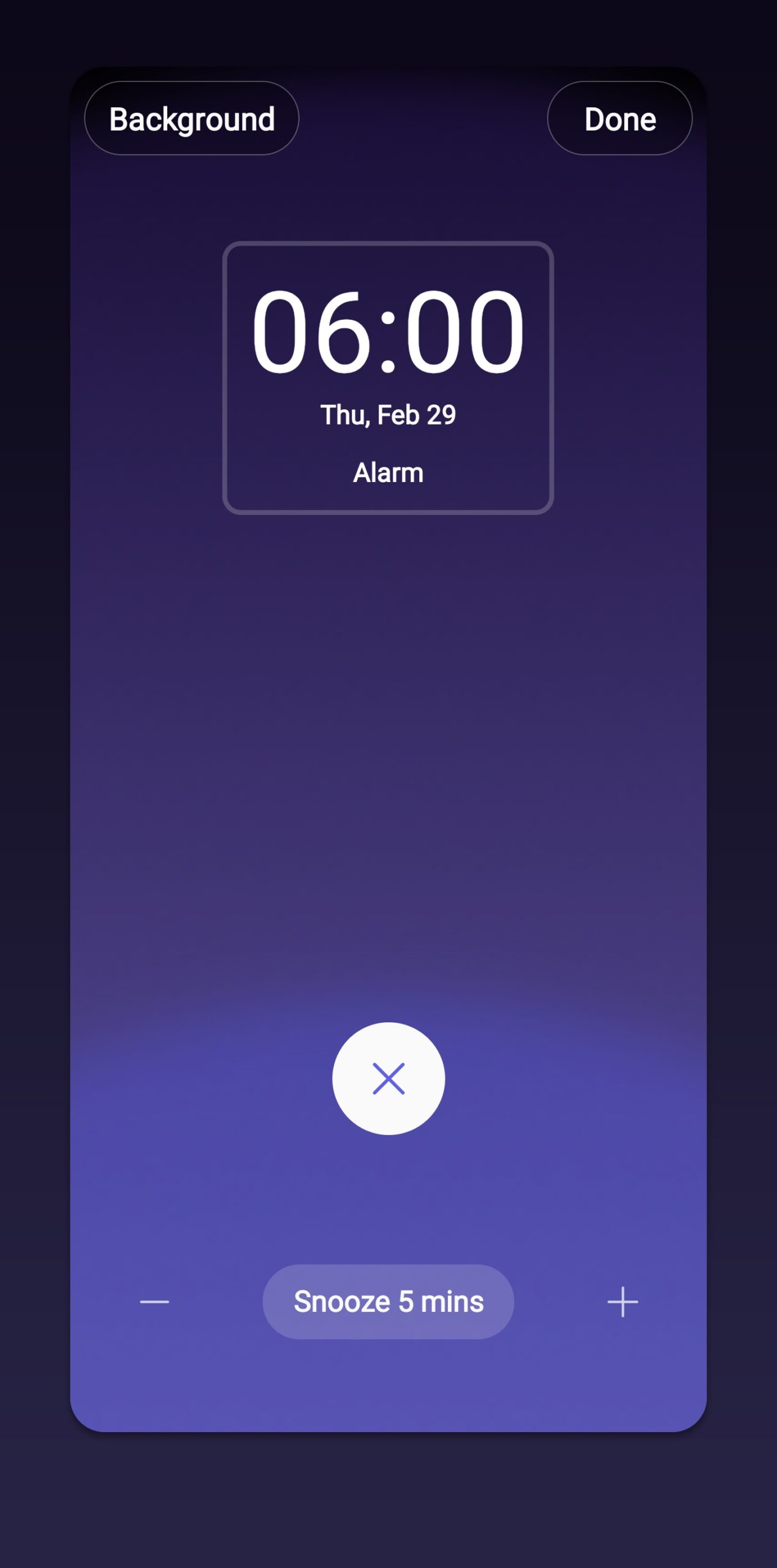Image resolution: width=777 pixels, height=1568 pixels.
Task: Decrease snooze time with the minus
Action: tap(154, 1302)
